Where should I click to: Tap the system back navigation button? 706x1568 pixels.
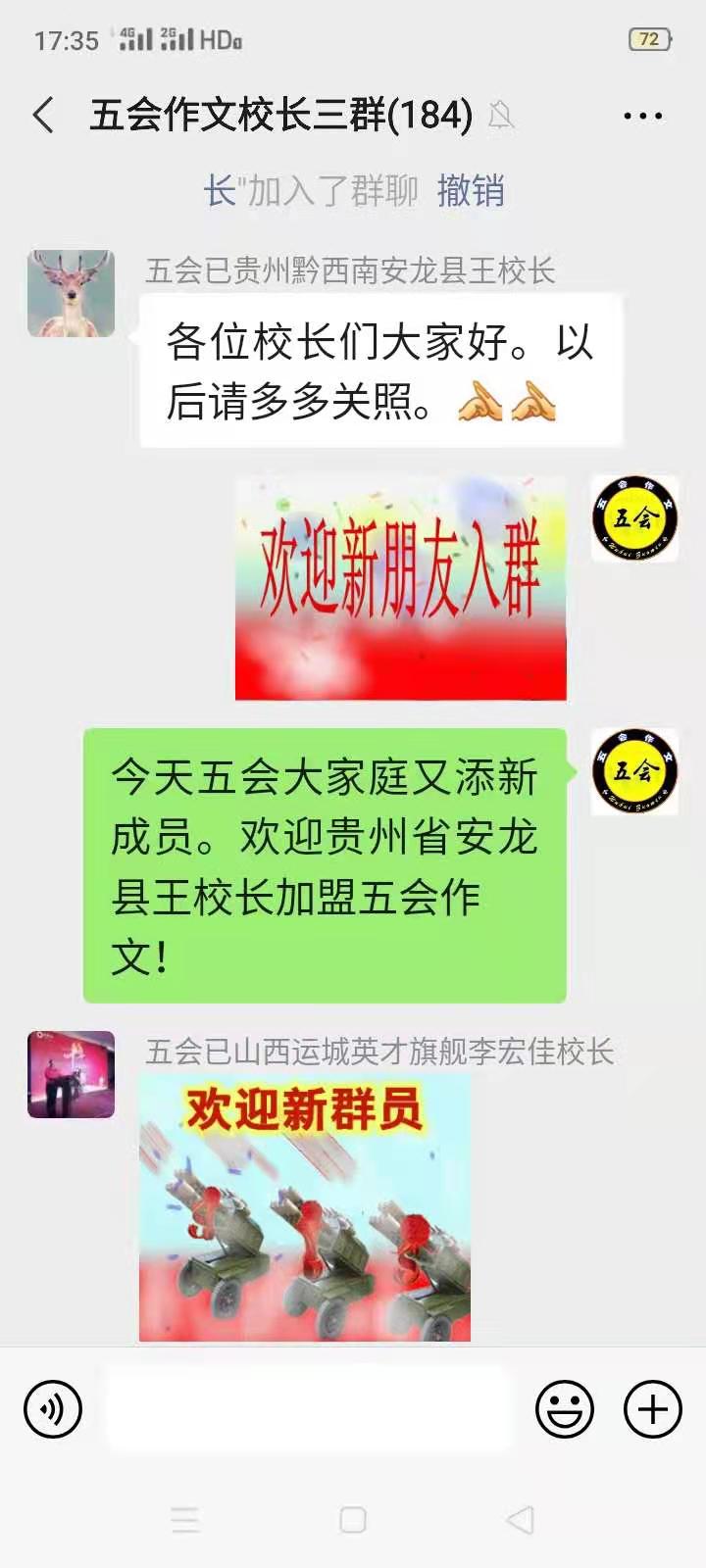(x=521, y=1520)
